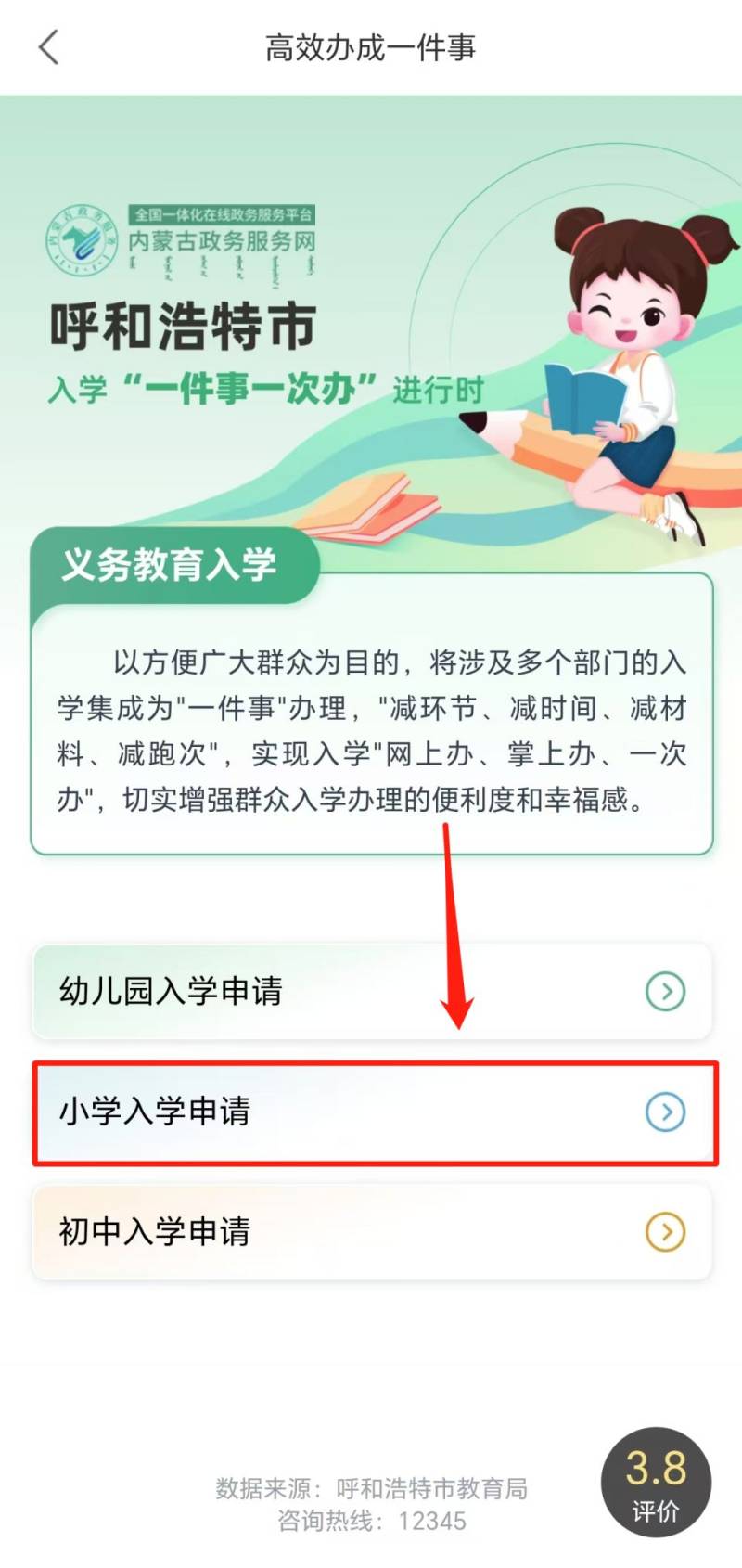
Task: Go back using the top-left arrow
Action: coord(48,47)
